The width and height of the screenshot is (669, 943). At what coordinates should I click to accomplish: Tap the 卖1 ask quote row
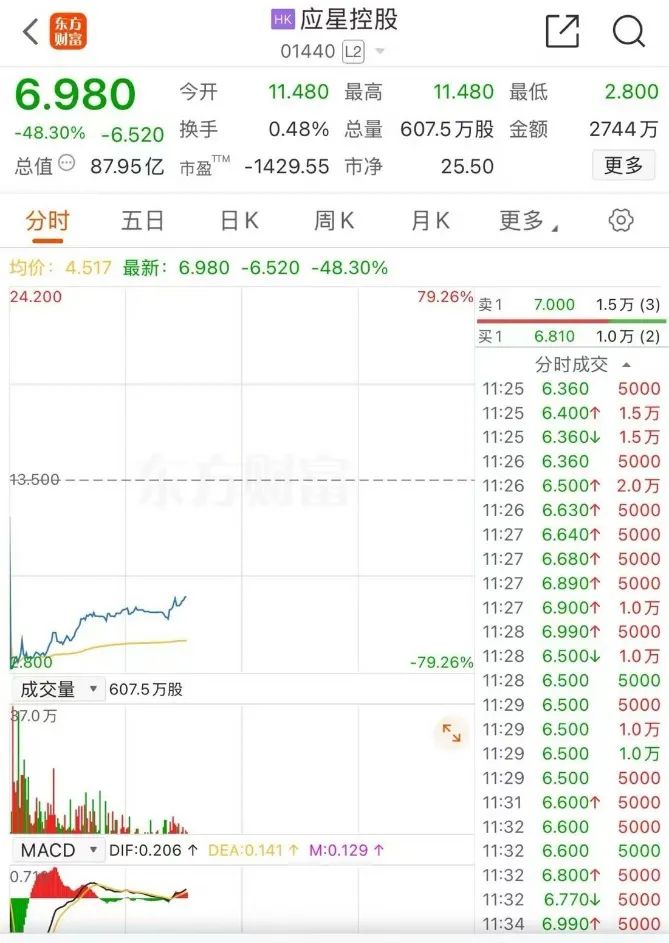click(x=571, y=305)
